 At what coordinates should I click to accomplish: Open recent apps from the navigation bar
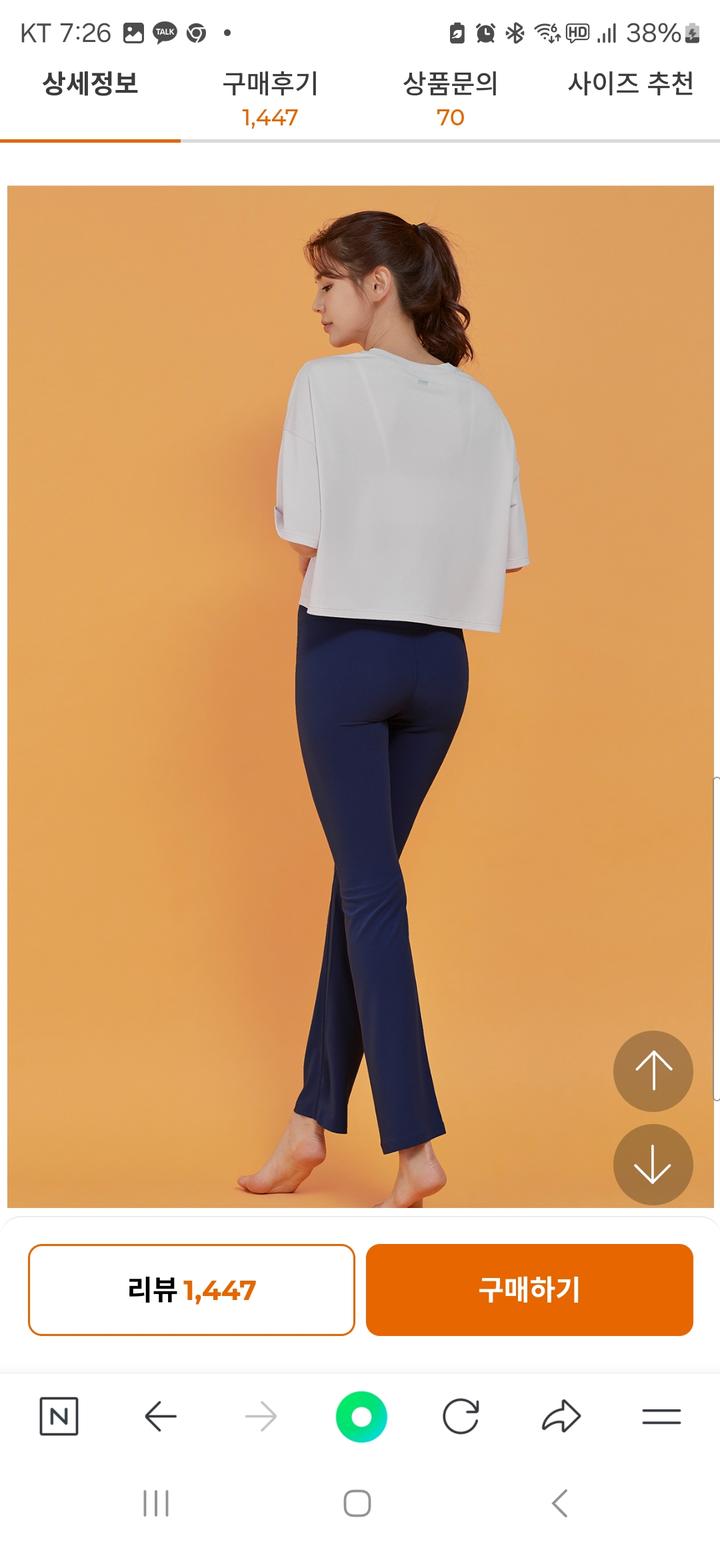click(x=156, y=1503)
